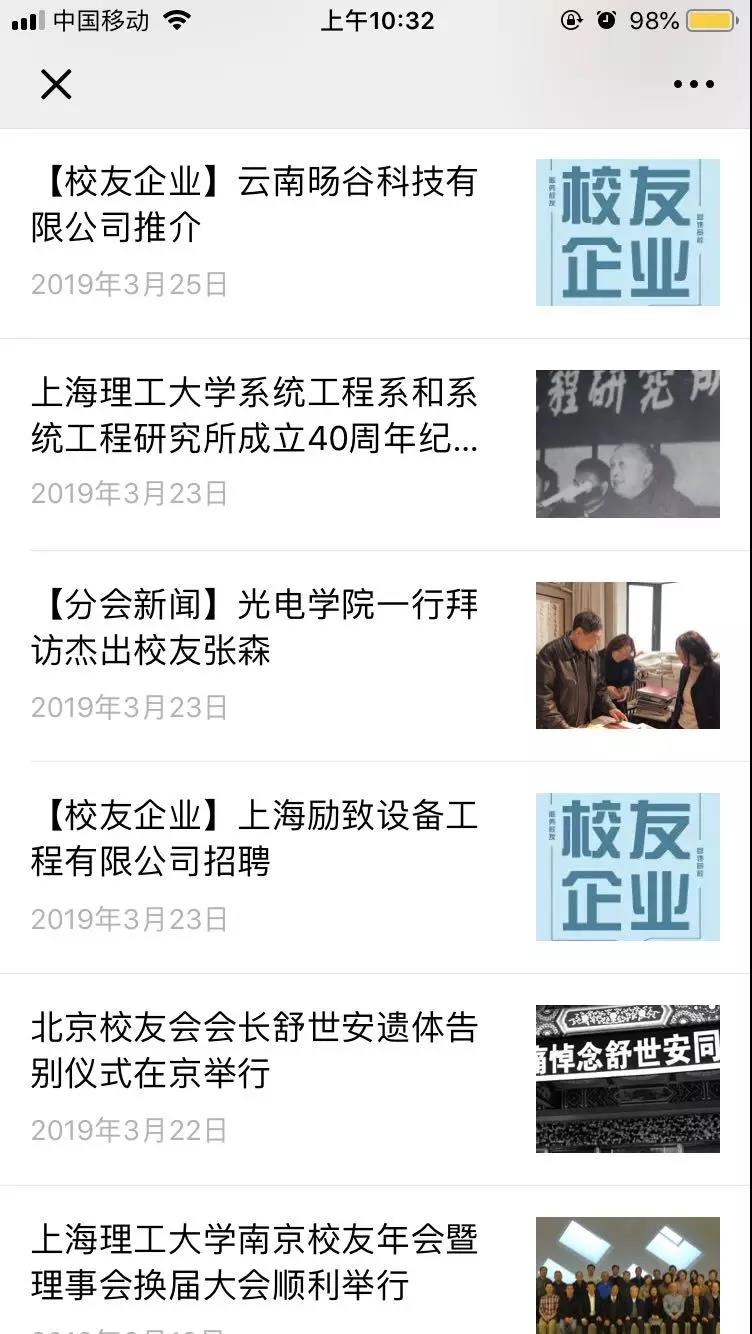The height and width of the screenshot is (1334, 752).
Task: Open the 系统工程系40周年纪念 article
Action: click(255, 416)
